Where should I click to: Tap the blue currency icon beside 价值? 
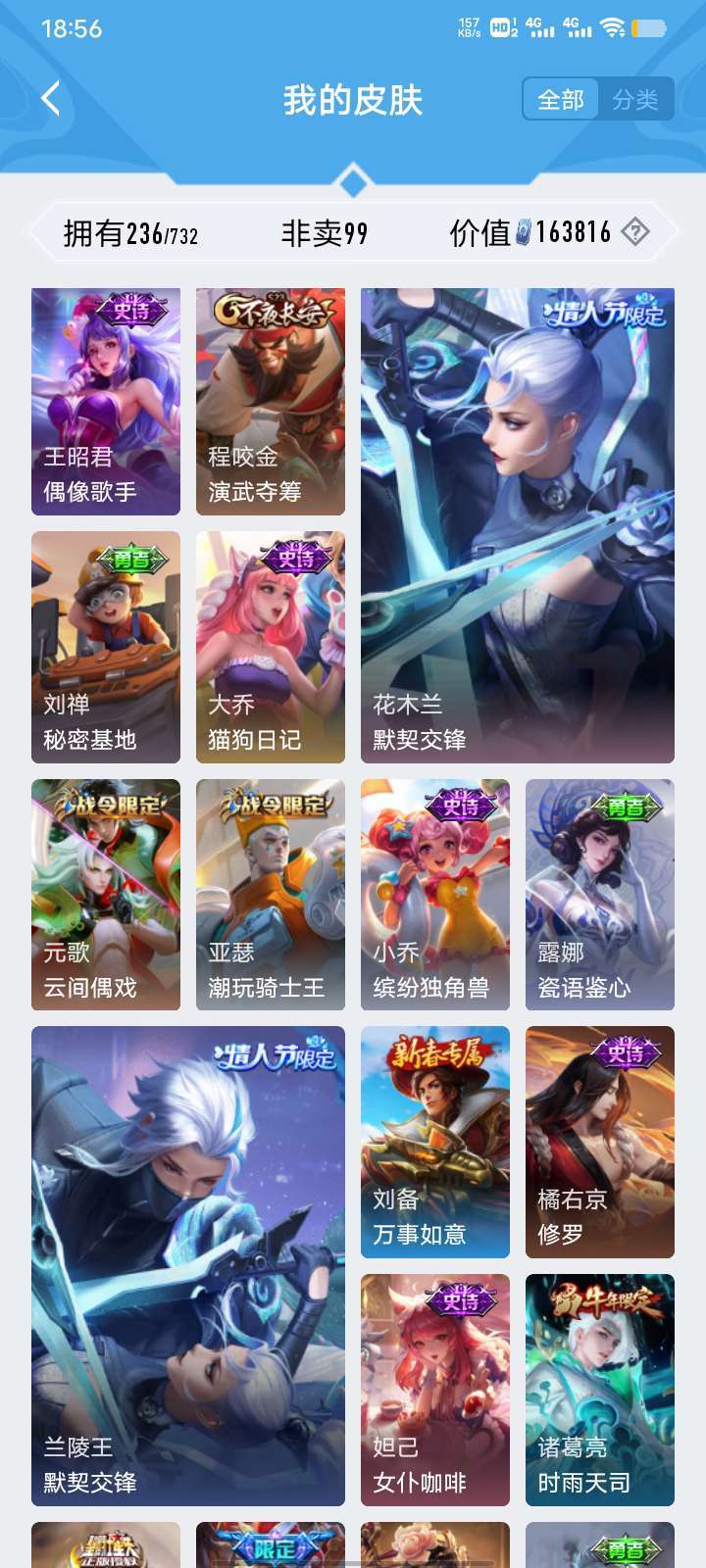523,229
